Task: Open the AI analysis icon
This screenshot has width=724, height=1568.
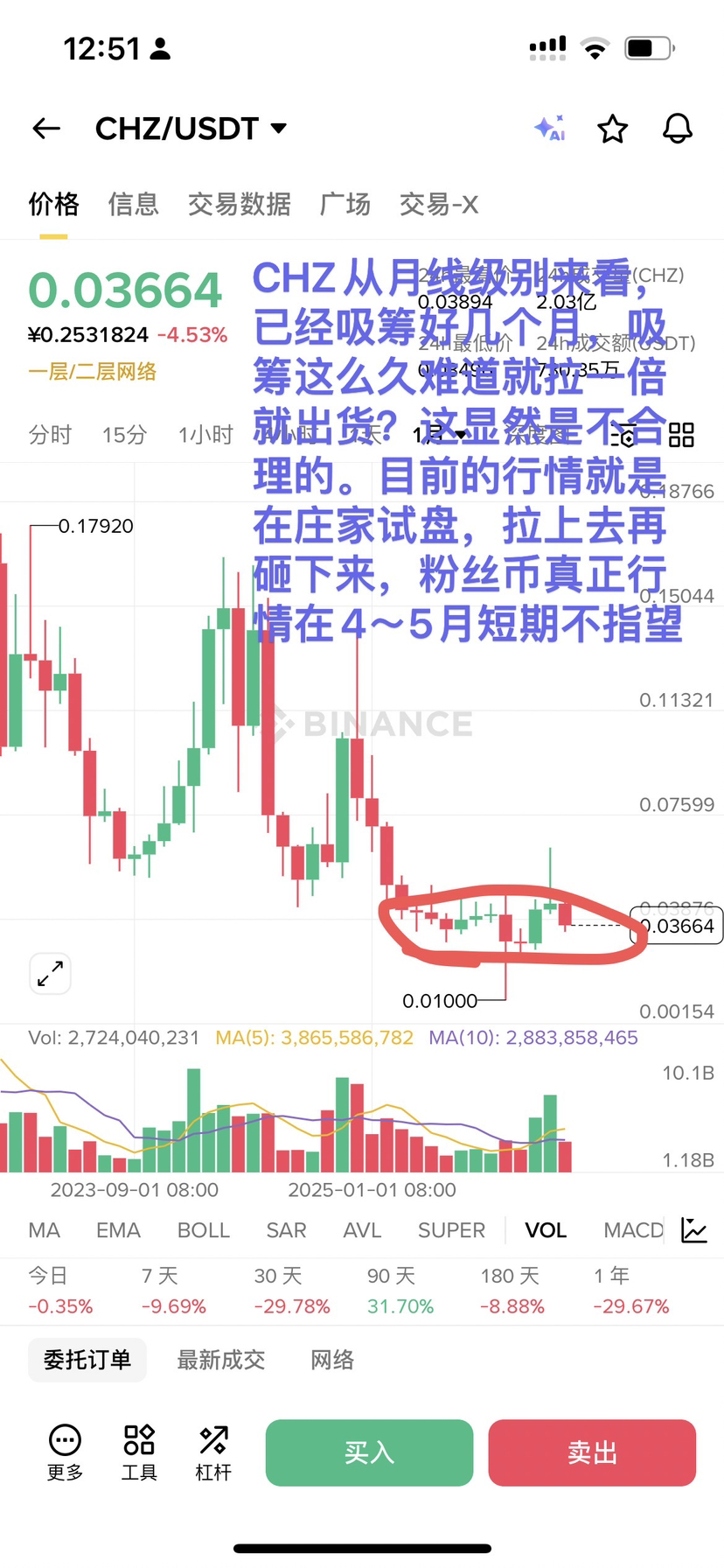Action: pyautogui.click(x=550, y=129)
